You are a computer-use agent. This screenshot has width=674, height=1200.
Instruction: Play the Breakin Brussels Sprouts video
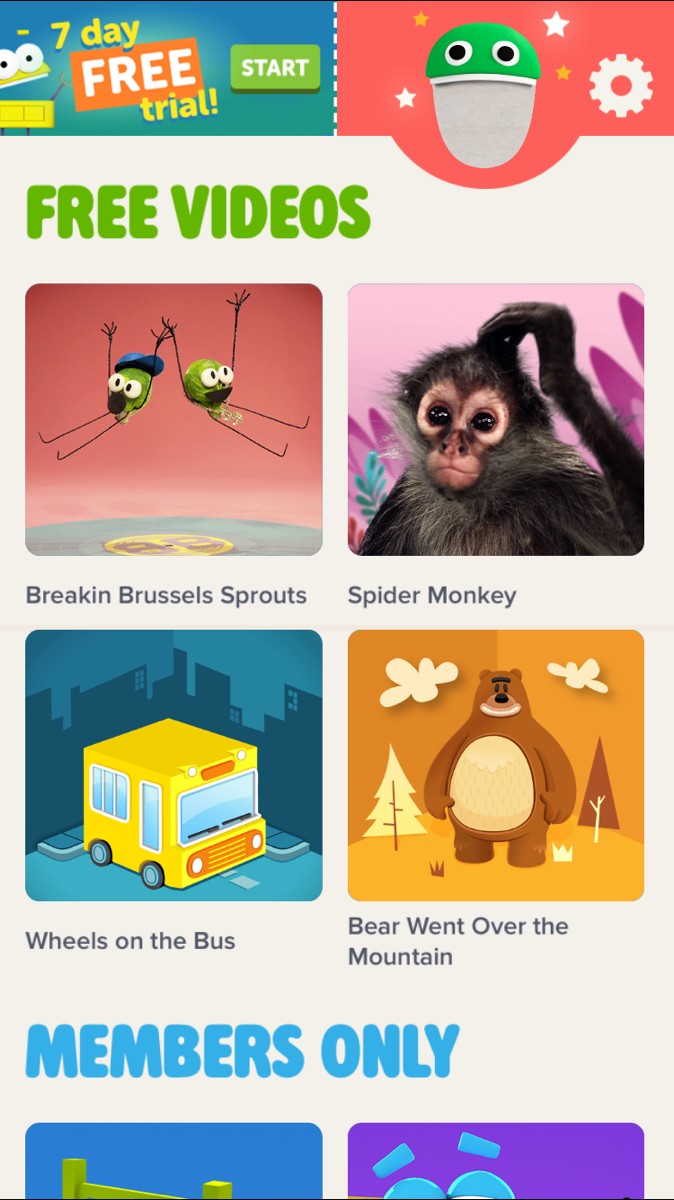[x=174, y=420]
